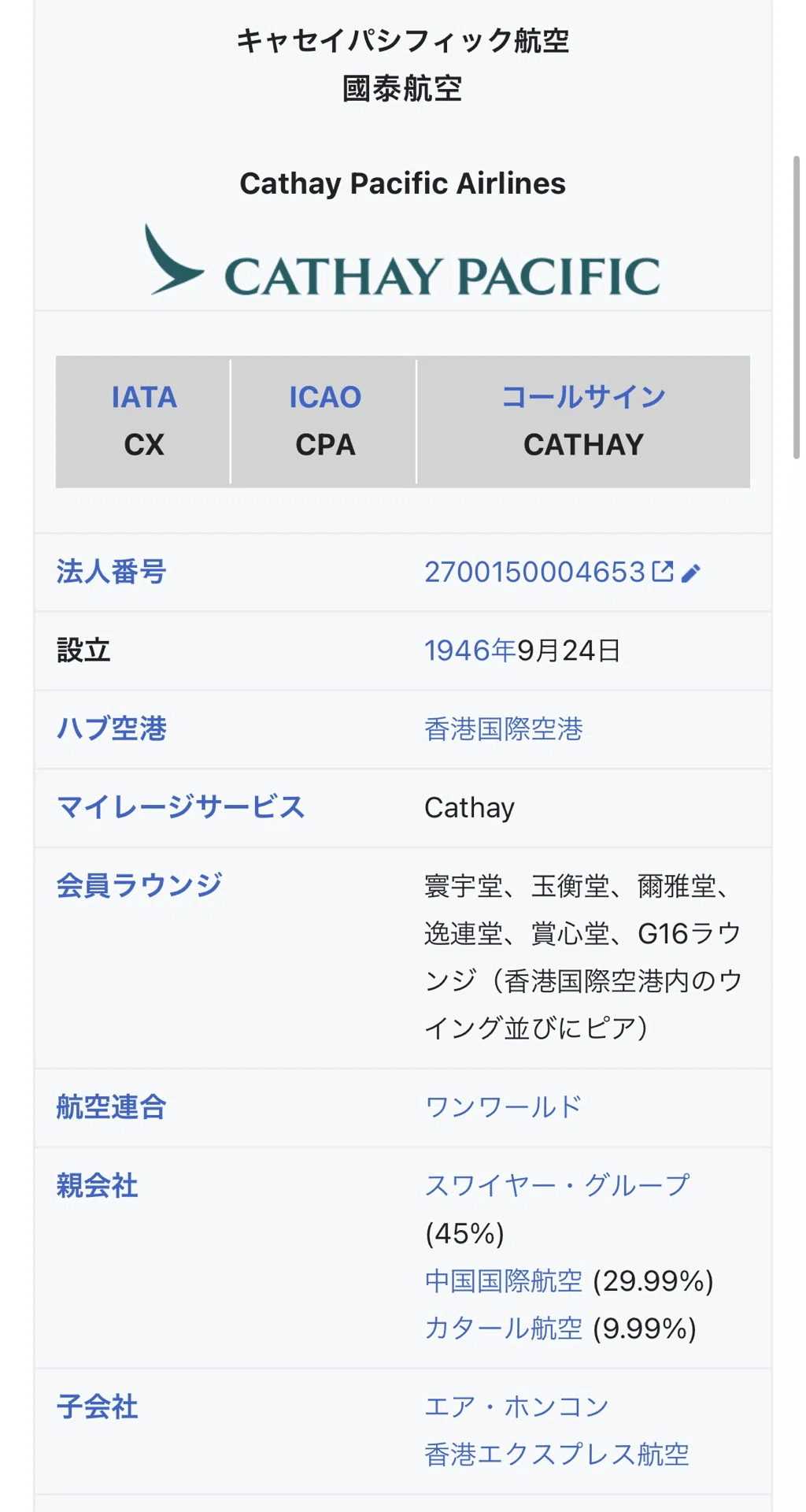
Task: Open エア・ホンコン article
Action: pos(516,1407)
